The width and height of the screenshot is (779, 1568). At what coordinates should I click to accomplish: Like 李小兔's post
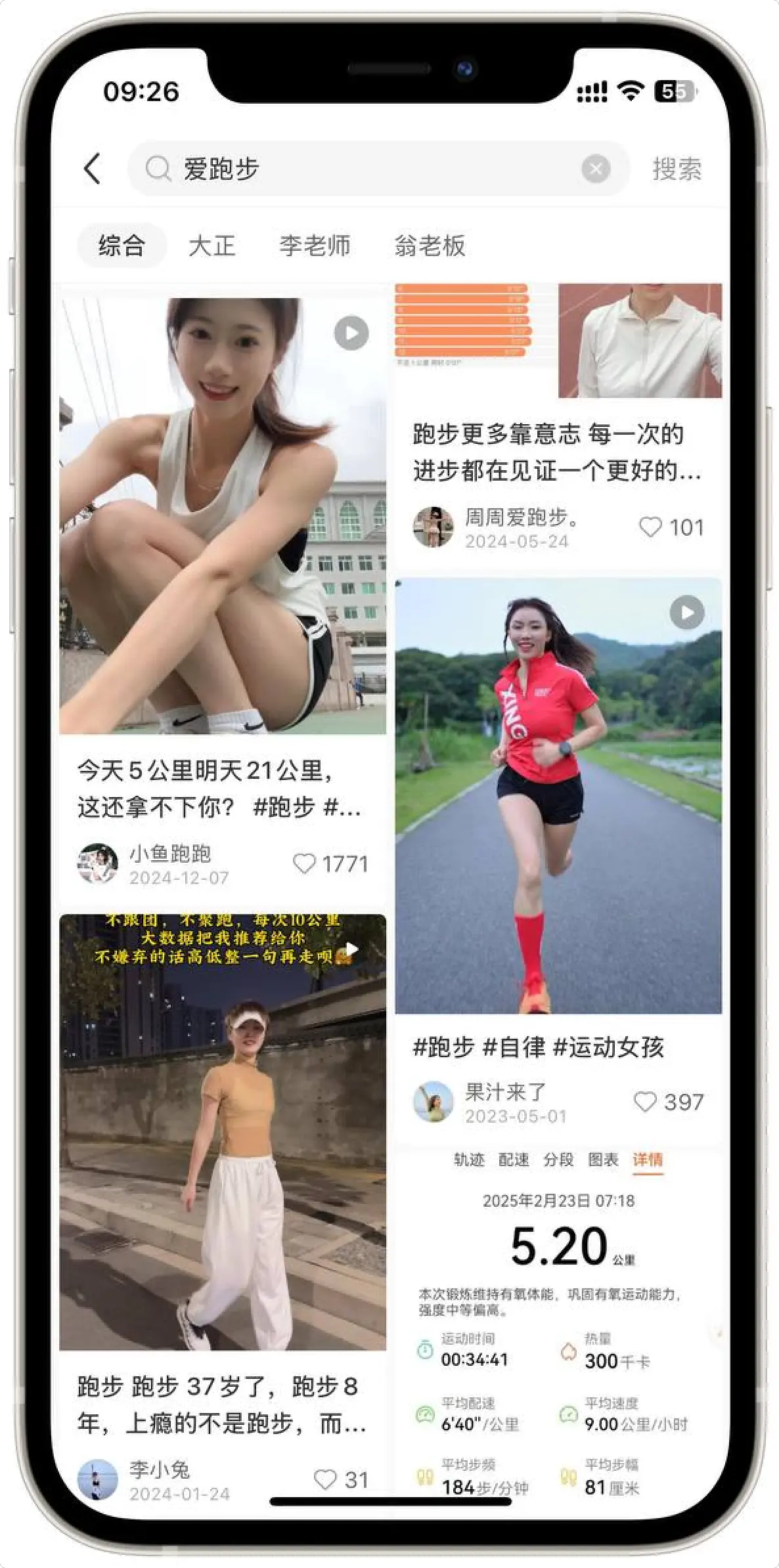click(325, 1479)
